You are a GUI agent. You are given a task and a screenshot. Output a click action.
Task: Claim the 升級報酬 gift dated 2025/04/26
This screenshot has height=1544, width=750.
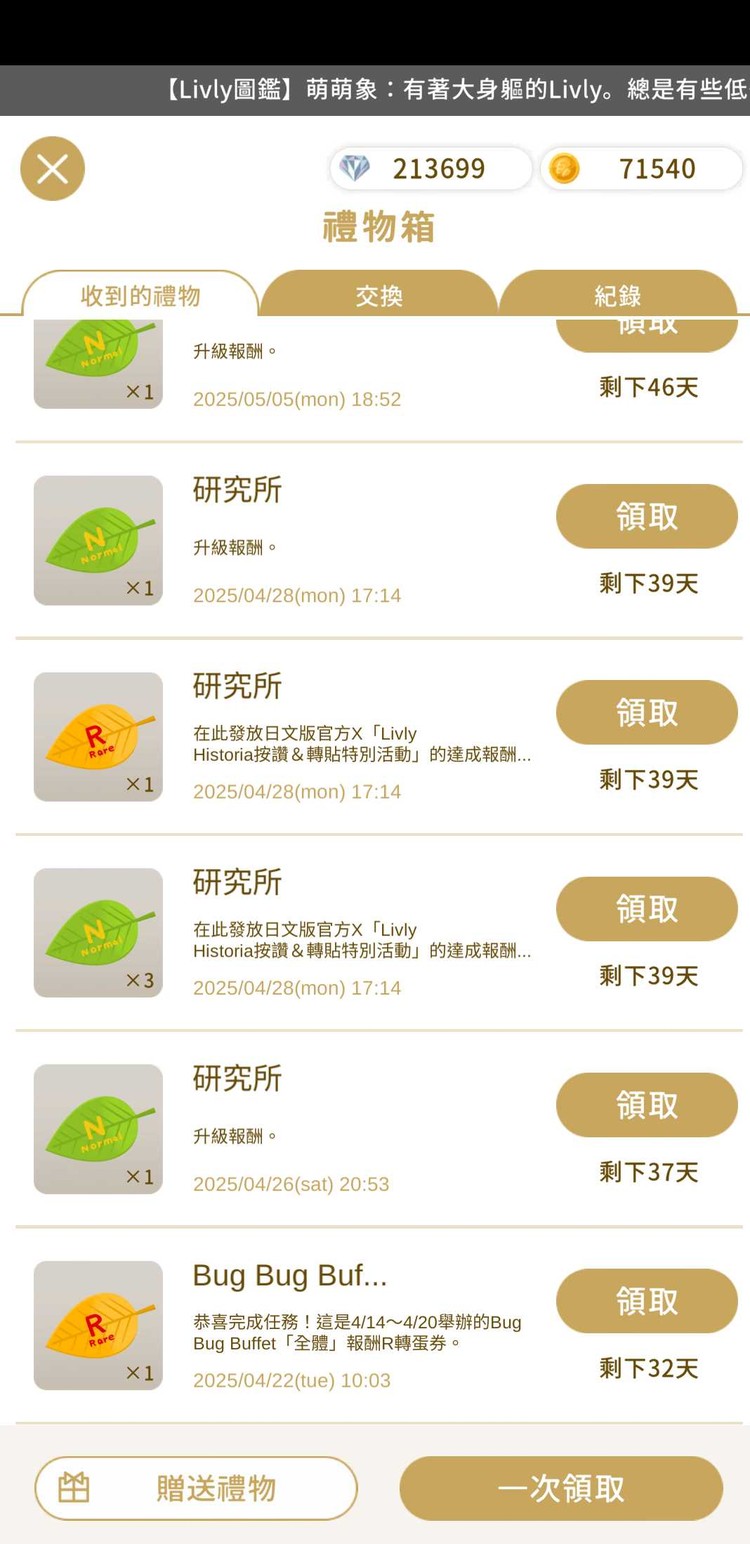pos(646,1104)
